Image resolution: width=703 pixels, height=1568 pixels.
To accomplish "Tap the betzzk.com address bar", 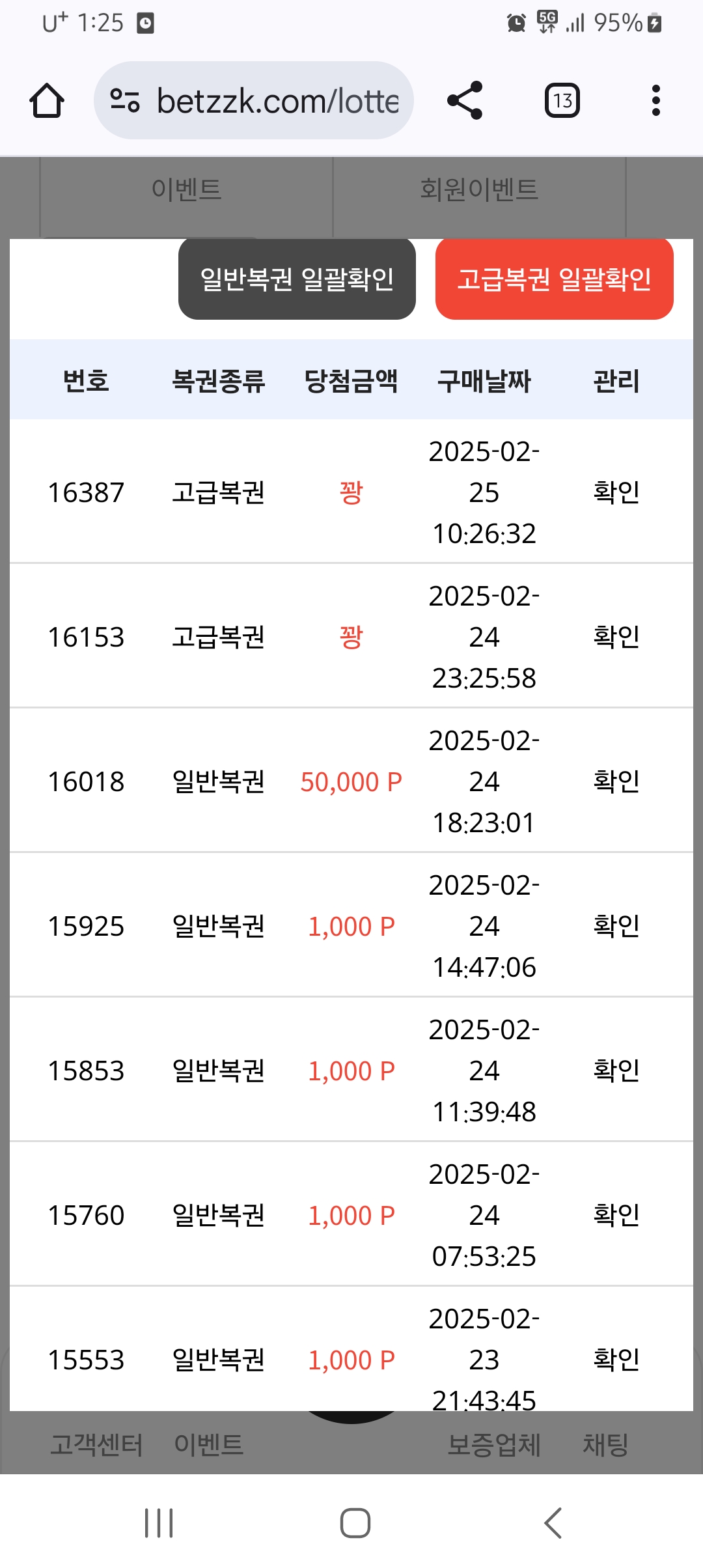I will (x=254, y=100).
